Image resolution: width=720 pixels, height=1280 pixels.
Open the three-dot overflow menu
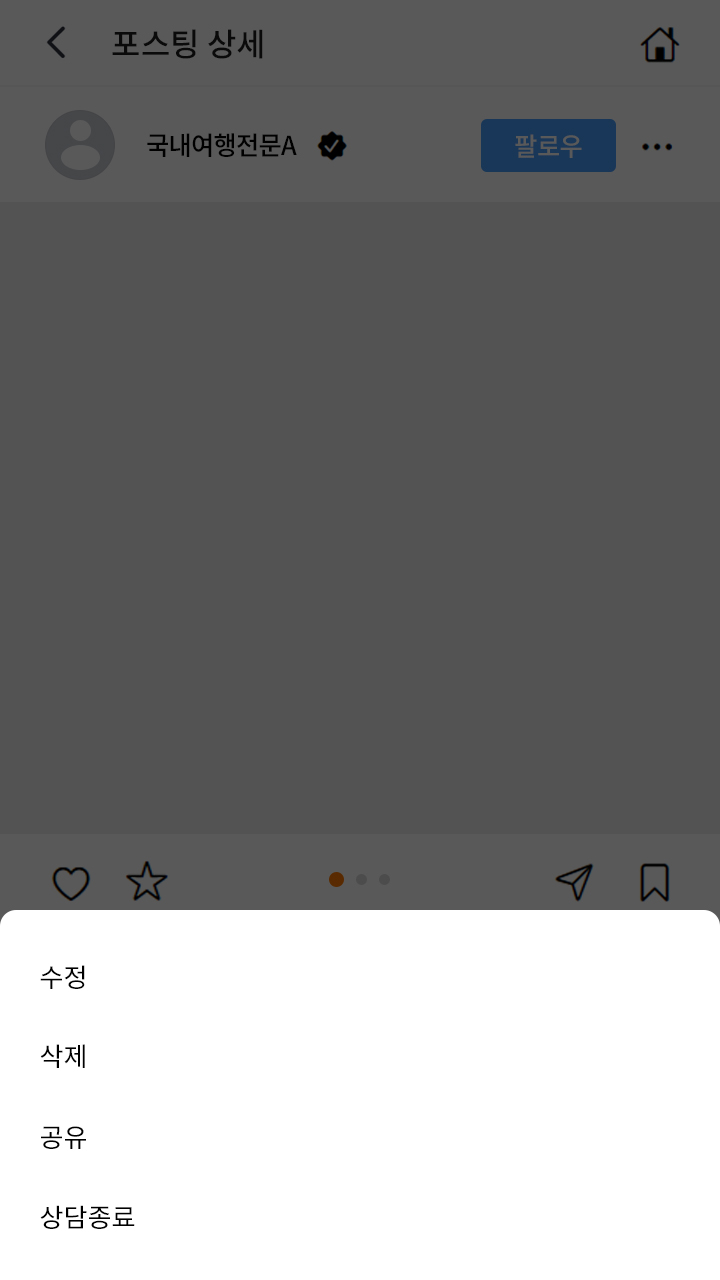point(657,147)
